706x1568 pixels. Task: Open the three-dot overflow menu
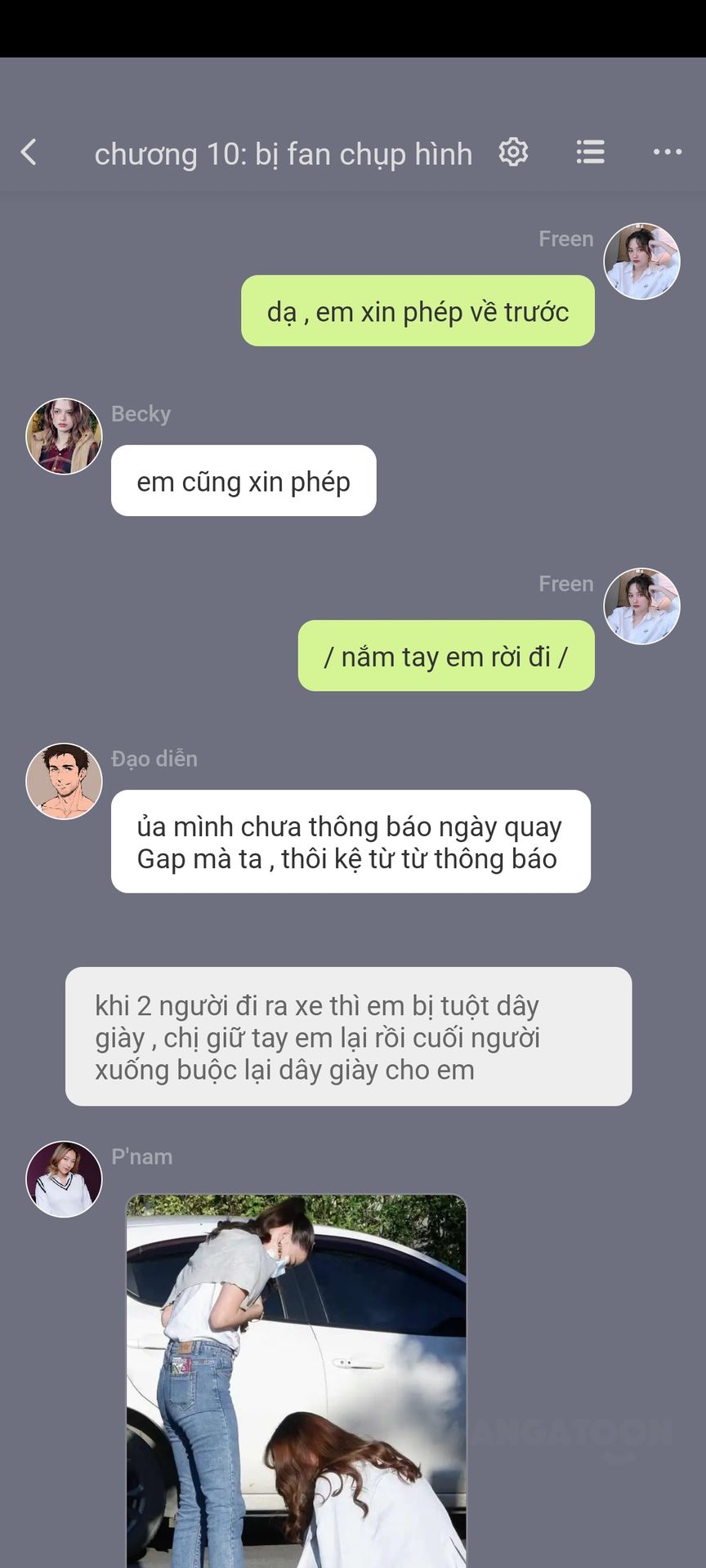[x=668, y=152]
